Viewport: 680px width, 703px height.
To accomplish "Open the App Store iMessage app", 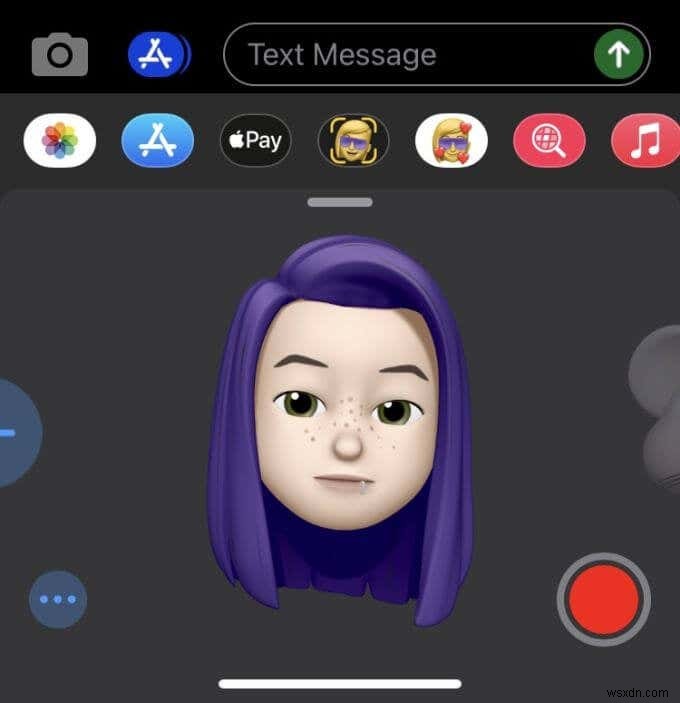I will click(x=157, y=140).
